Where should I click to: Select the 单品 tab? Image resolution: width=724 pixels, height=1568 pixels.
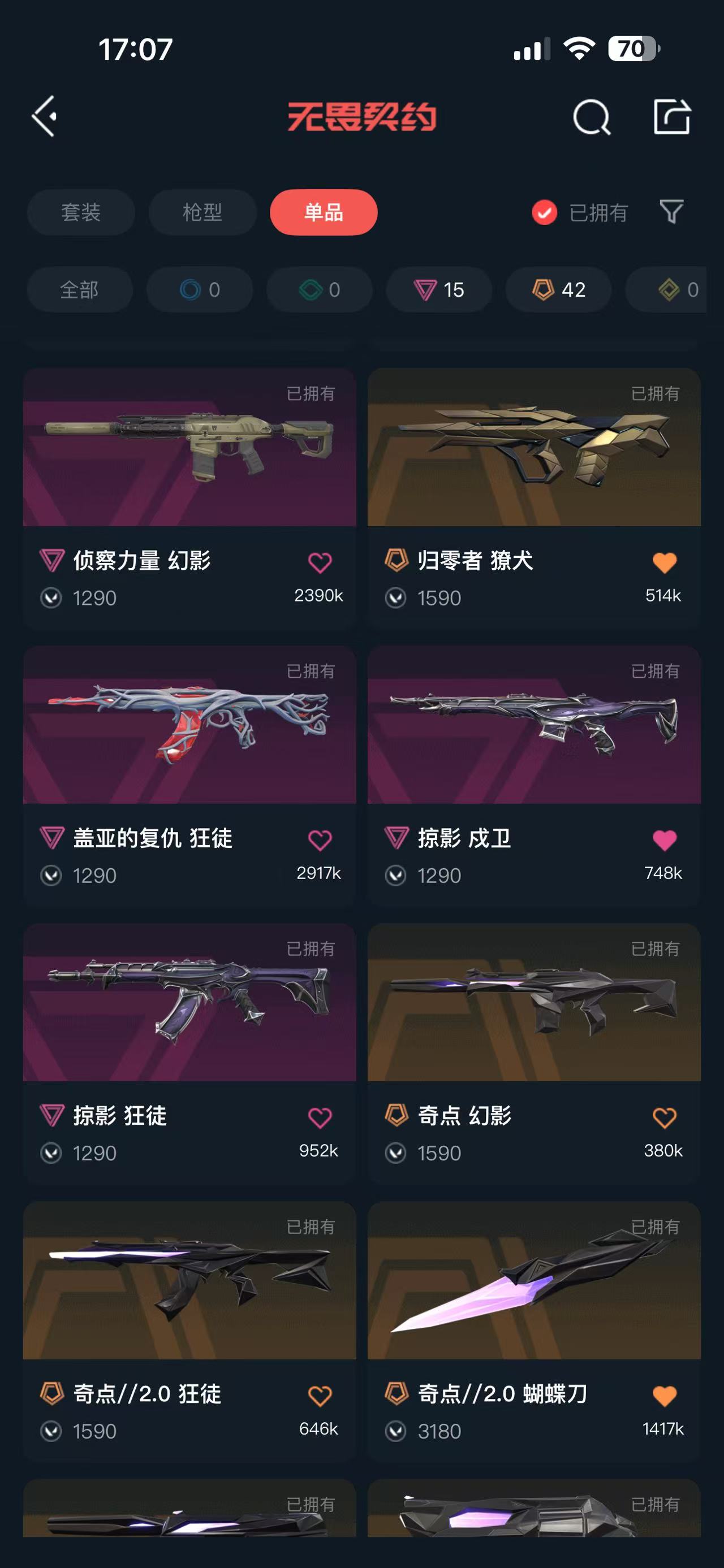[x=324, y=213]
